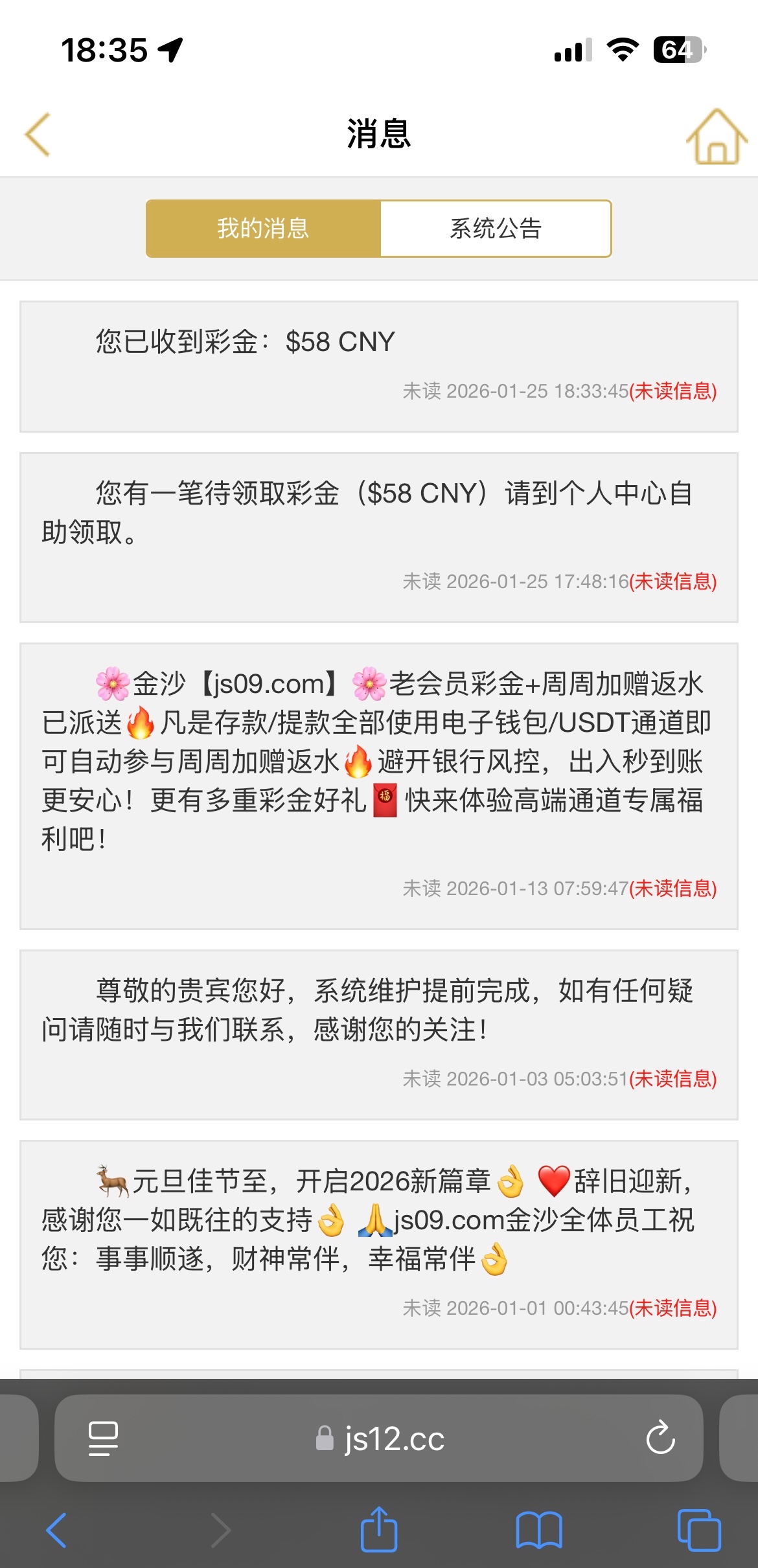Image resolution: width=758 pixels, height=1568 pixels.
Task: Open the page settings menu in the address bar
Action: [x=103, y=1438]
